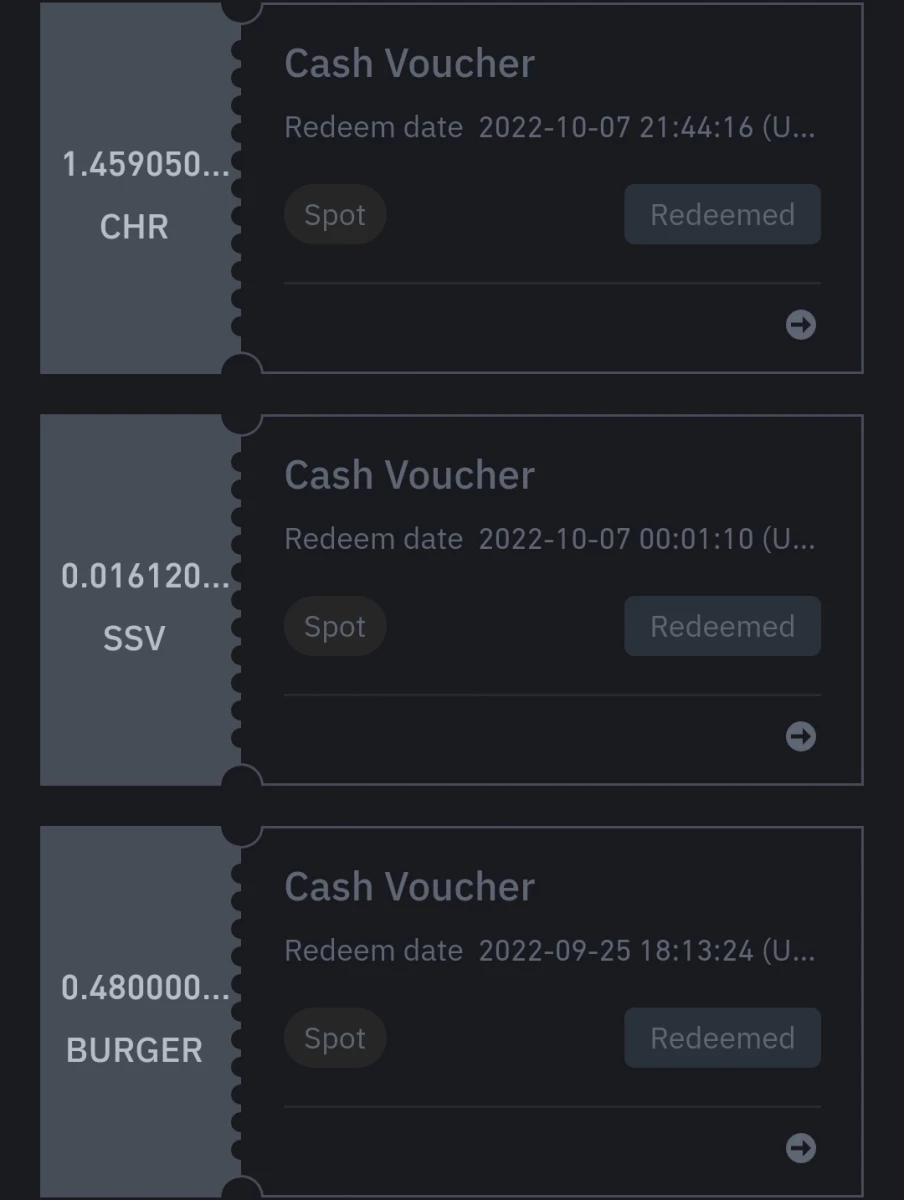This screenshot has height=1200, width=904.
Task: Tap Redeemed button on the BURGER voucher
Action: (722, 1038)
